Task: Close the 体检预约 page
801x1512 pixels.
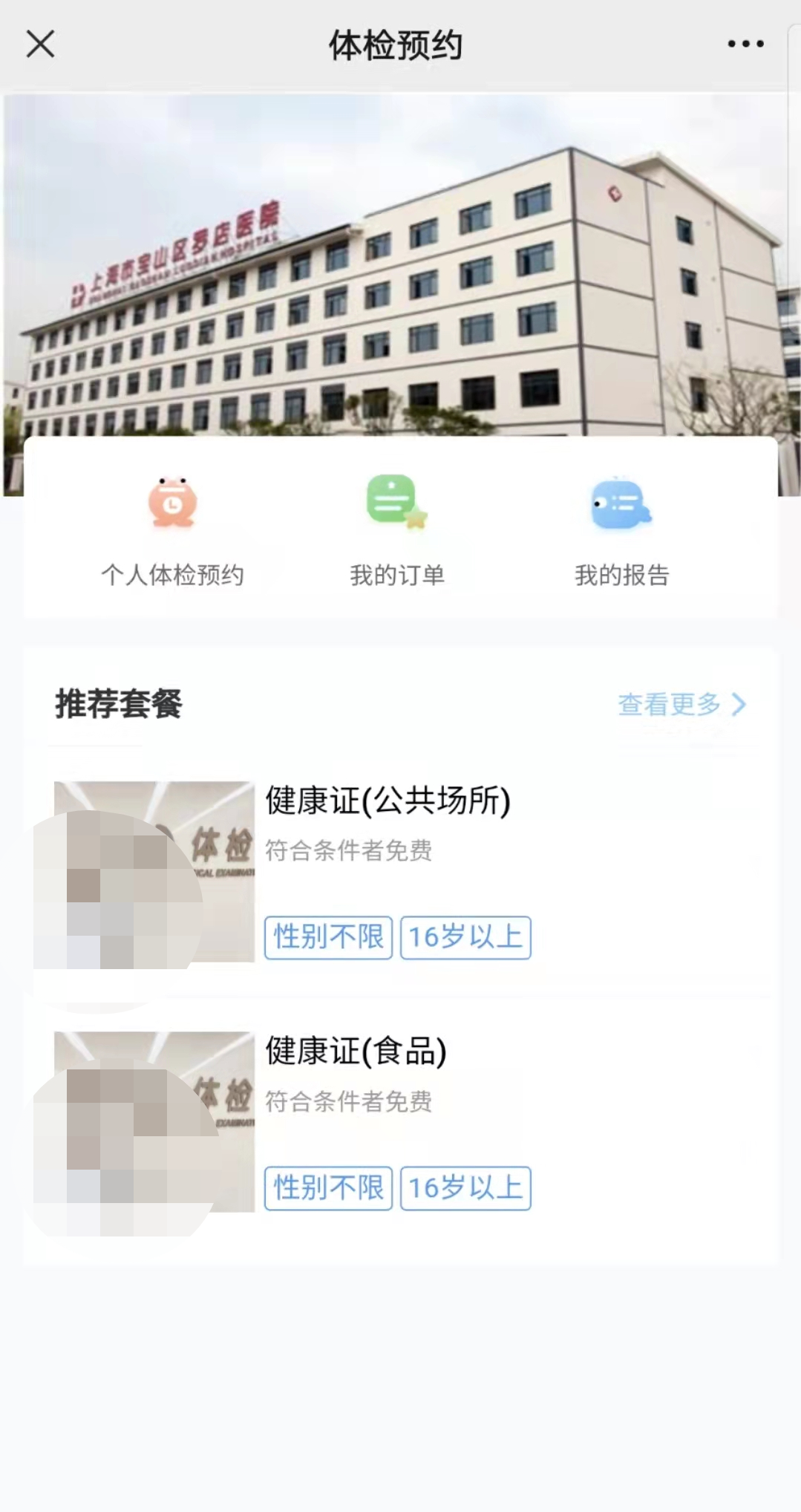Action: click(x=41, y=44)
